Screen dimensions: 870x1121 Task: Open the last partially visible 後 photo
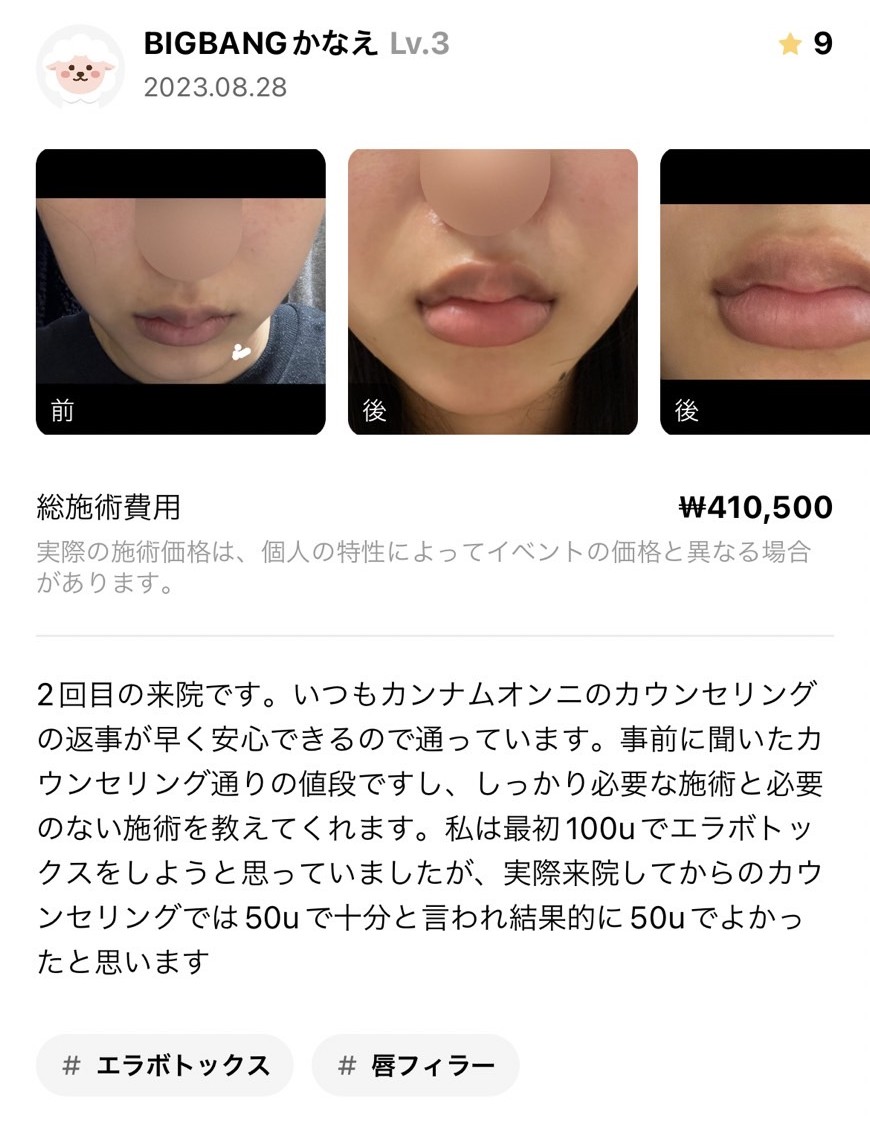(x=765, y=292)
